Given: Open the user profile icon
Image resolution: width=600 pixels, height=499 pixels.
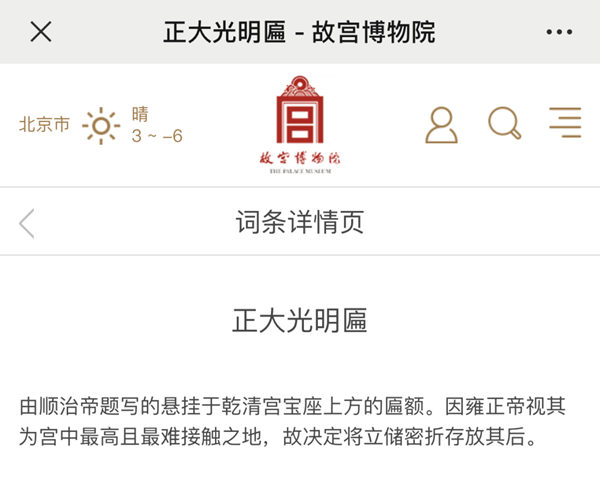Looking at the screenshot, I should pos(441,124).
